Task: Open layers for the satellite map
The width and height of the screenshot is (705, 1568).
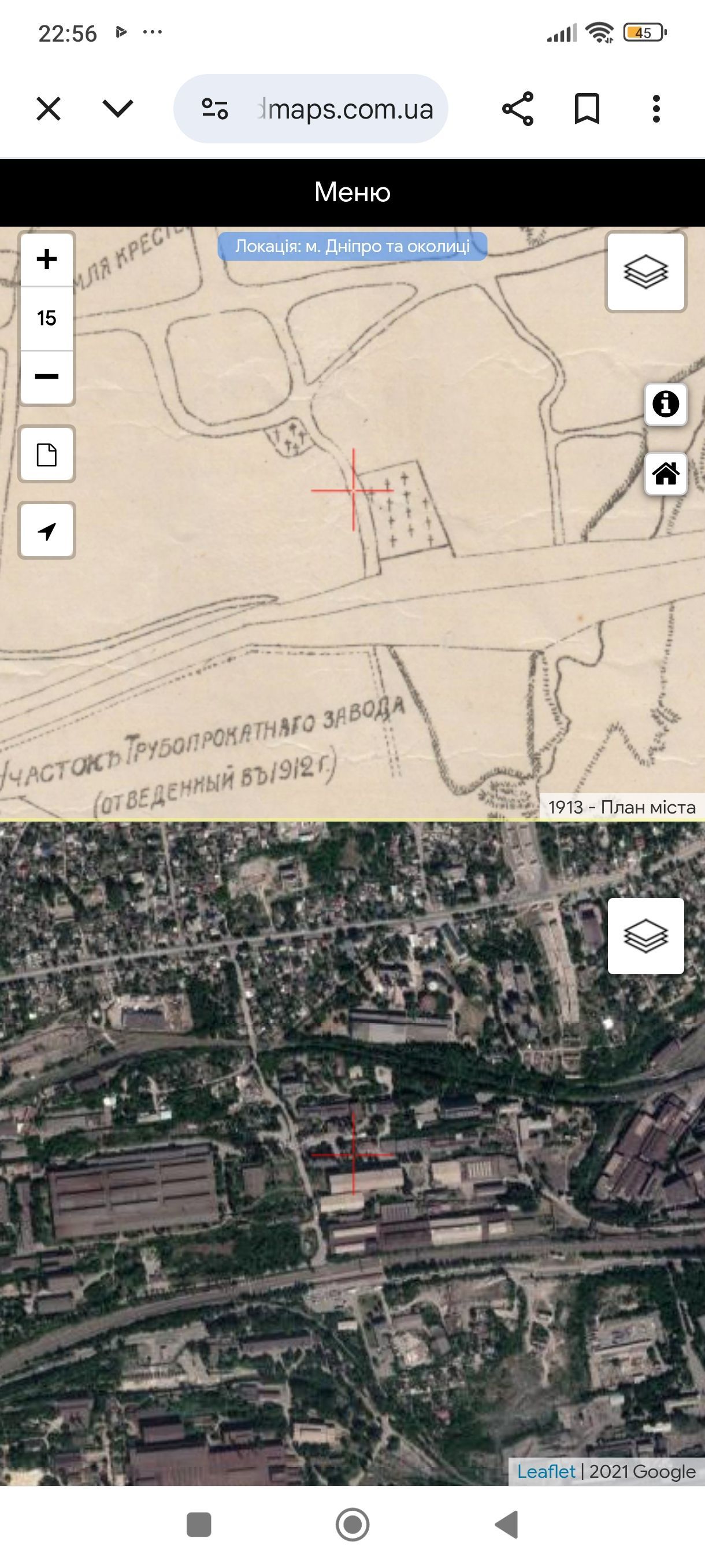Action: [645, 935]
